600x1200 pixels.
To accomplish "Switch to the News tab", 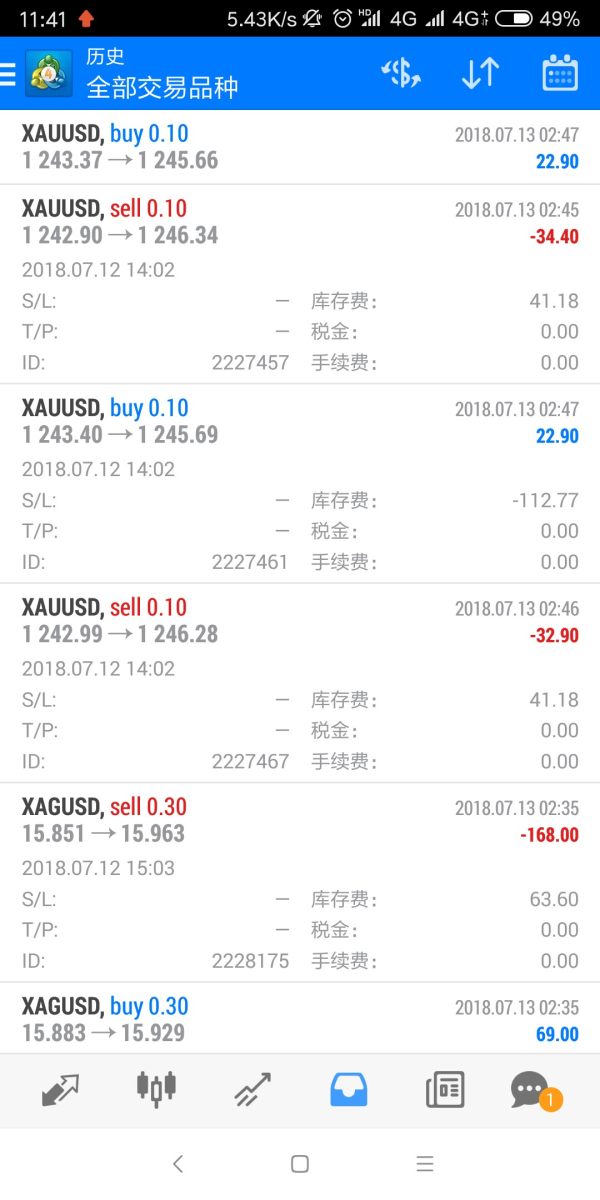I will point(445,1089).
